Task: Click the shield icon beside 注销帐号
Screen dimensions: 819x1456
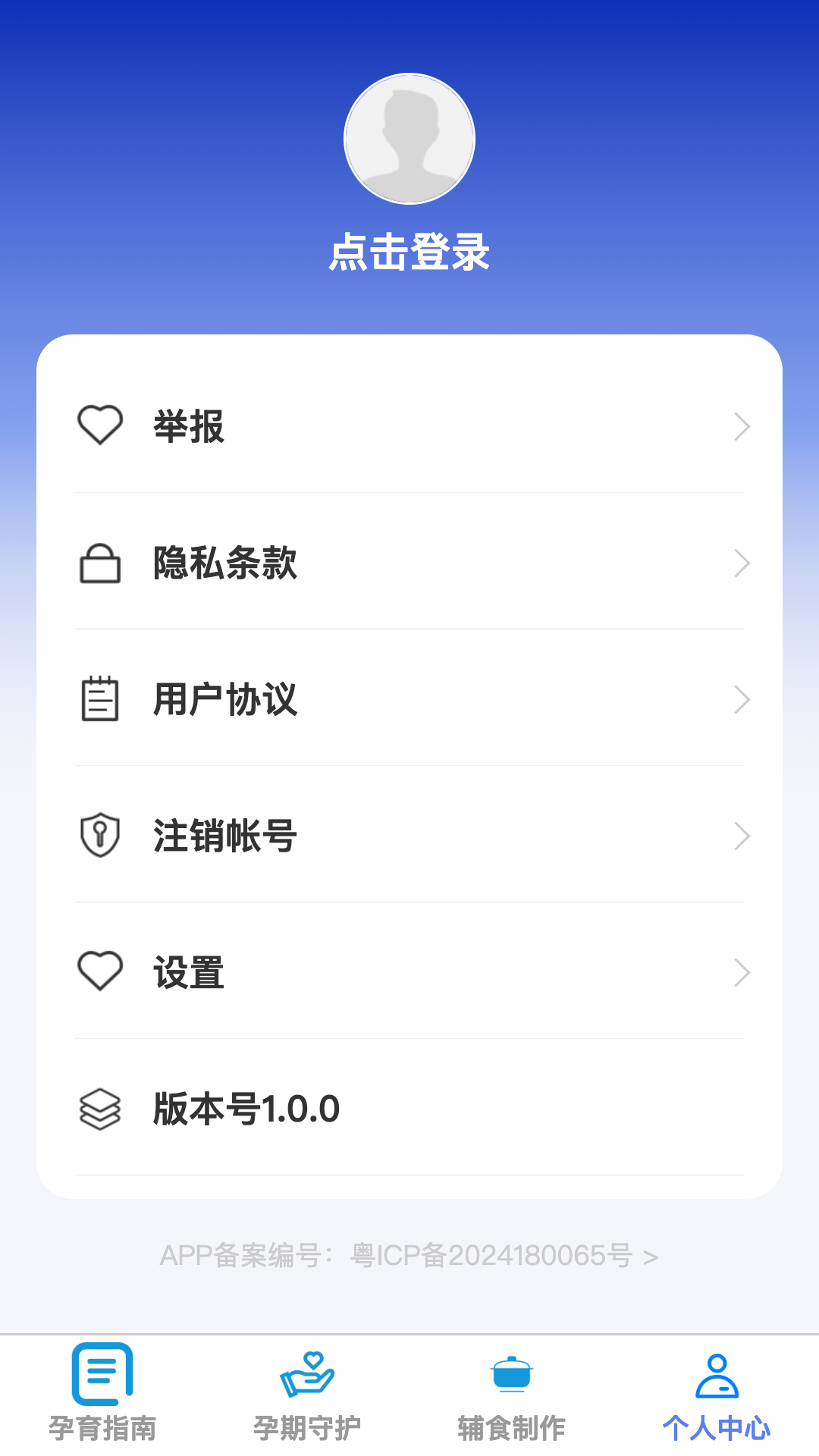Action: tap(101, 835)
